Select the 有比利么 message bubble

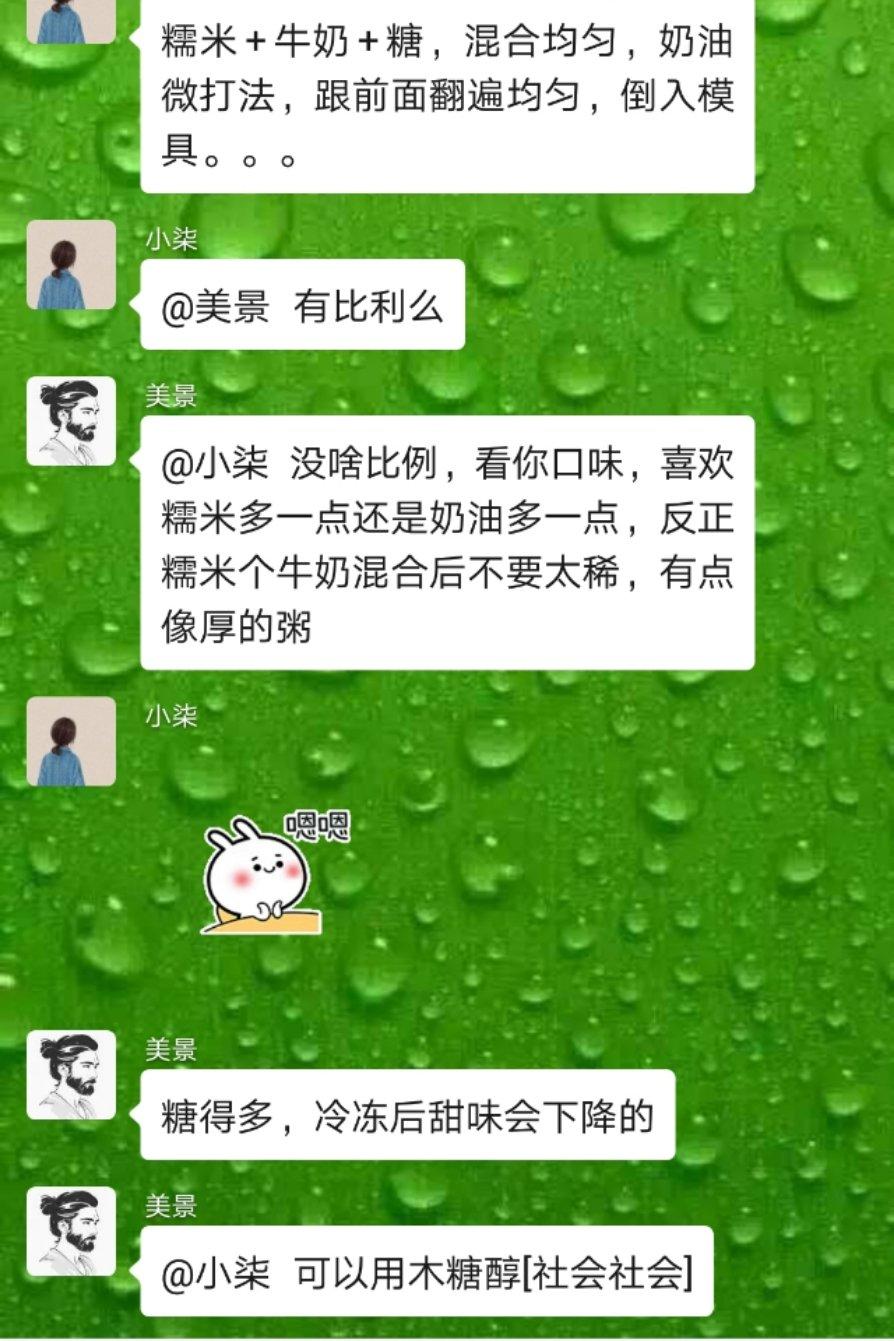pos(300,307)
